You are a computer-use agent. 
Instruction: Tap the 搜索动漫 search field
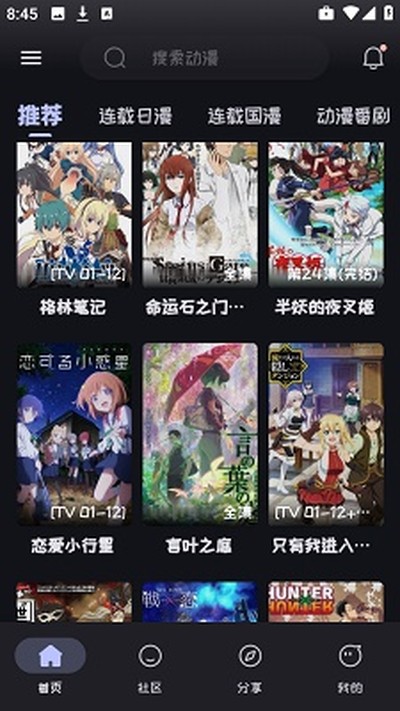click(x=204, y=58)
